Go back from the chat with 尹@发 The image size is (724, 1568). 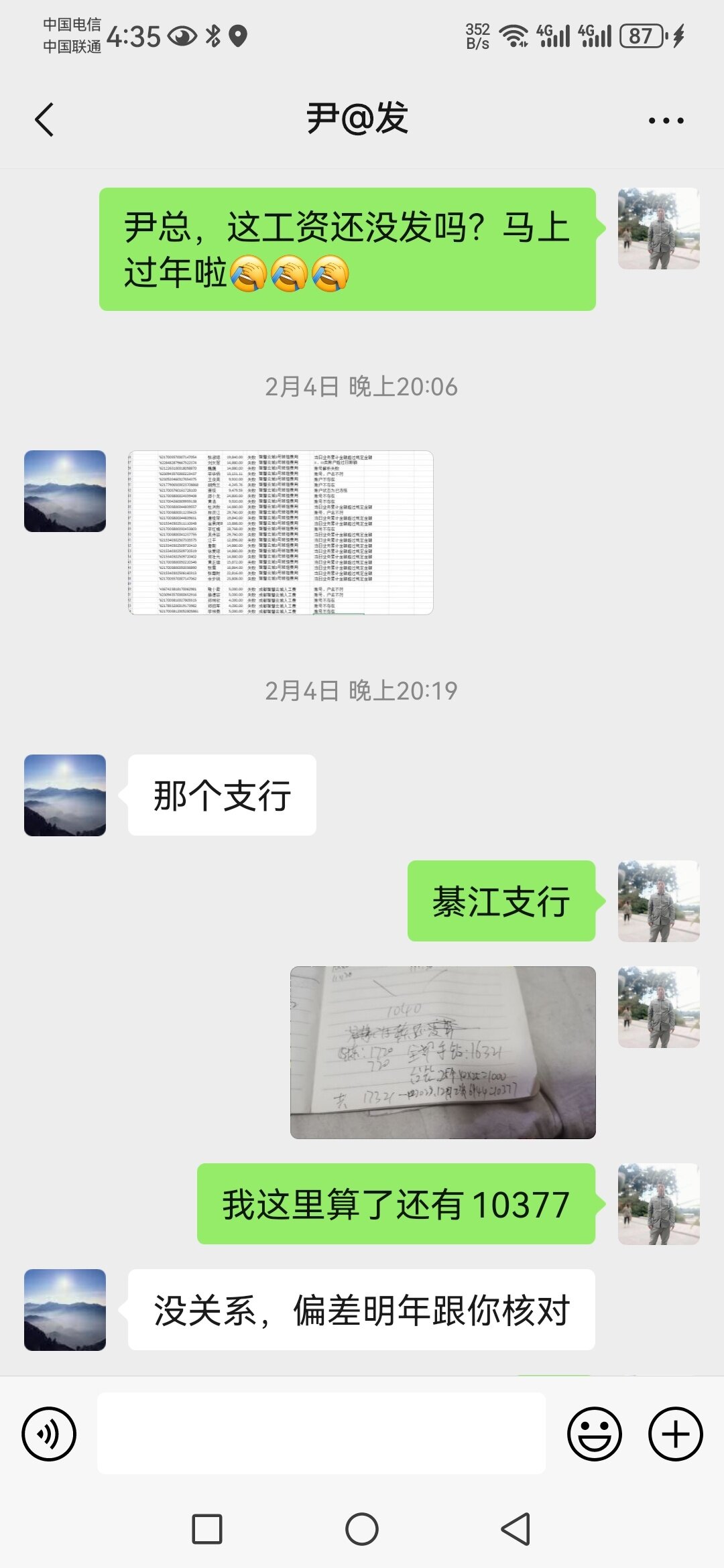(x=44, y=121)
